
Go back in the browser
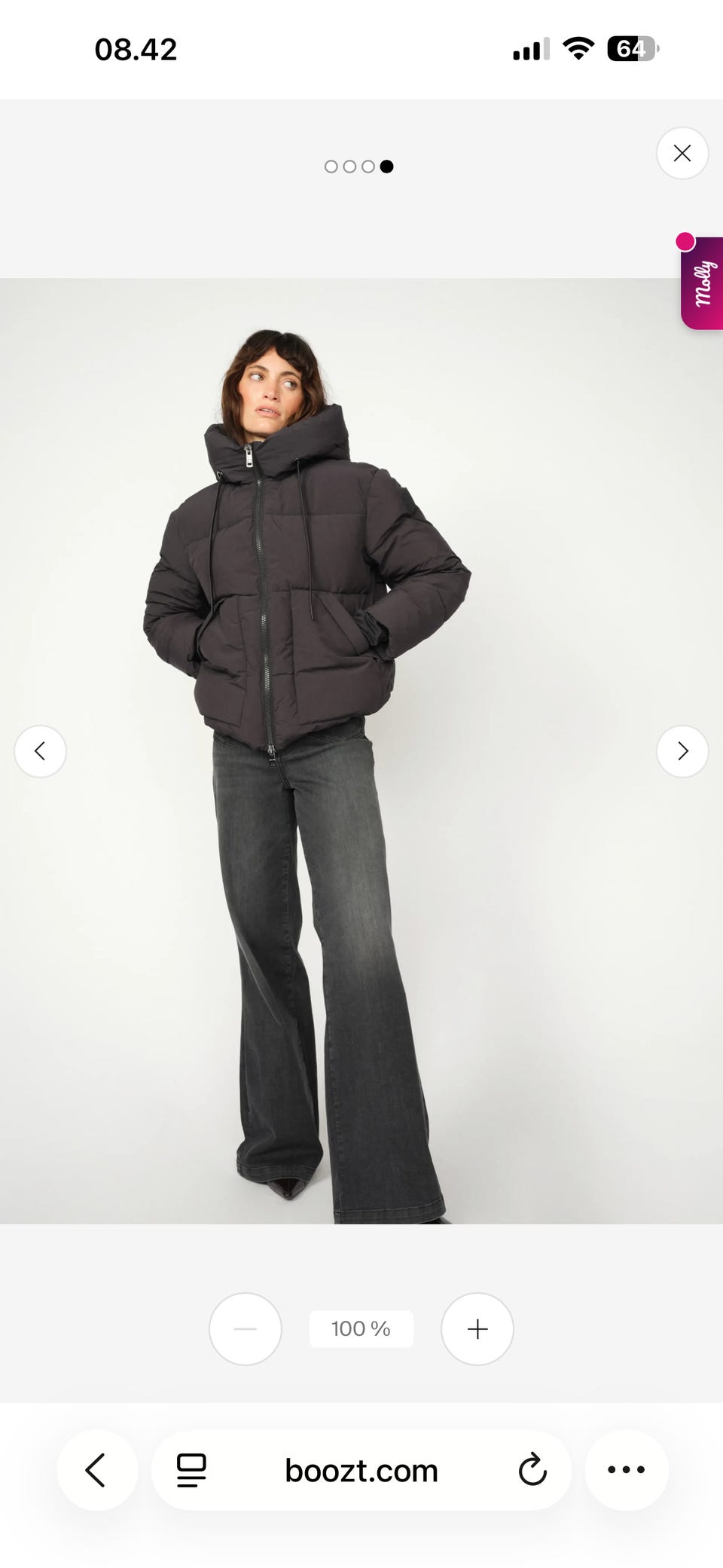[96, 1470]
